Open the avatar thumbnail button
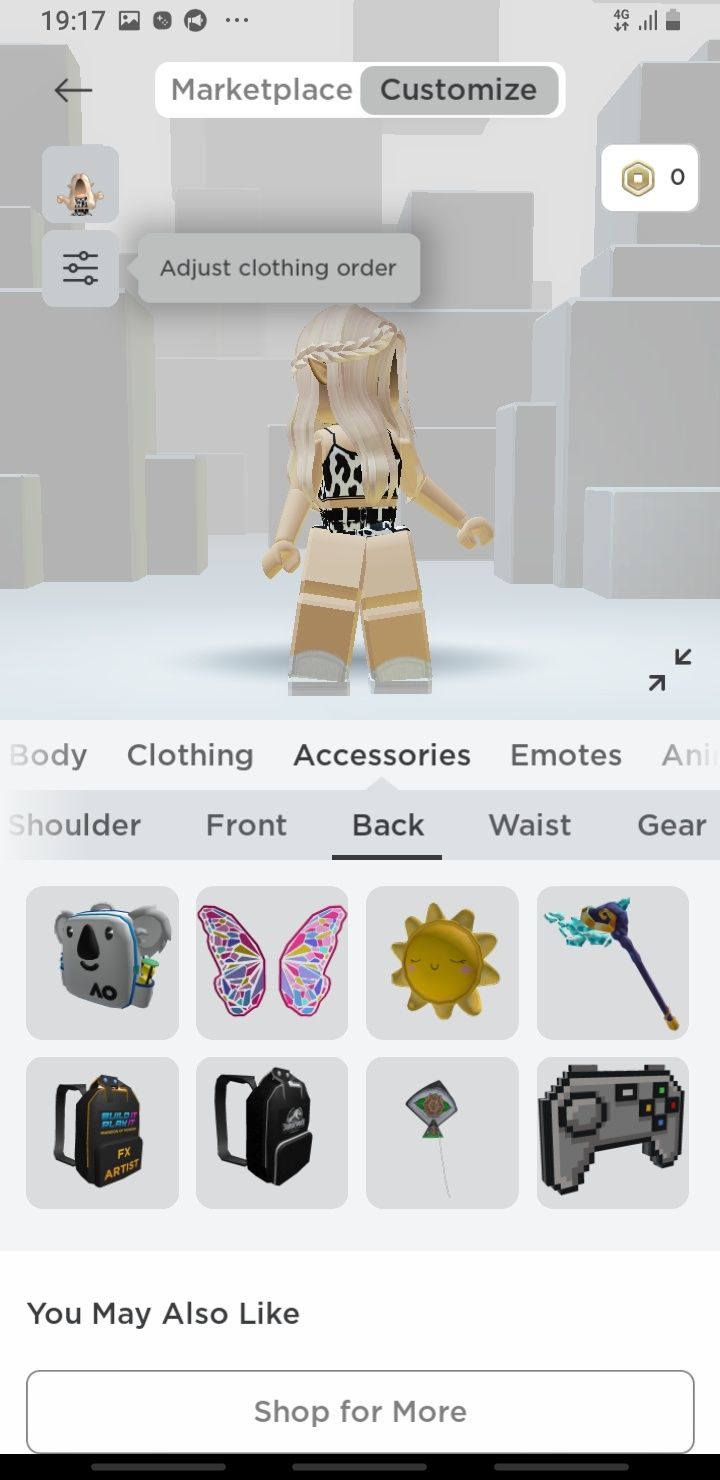This screenshot has width=720, height=1480. (80, 185)
